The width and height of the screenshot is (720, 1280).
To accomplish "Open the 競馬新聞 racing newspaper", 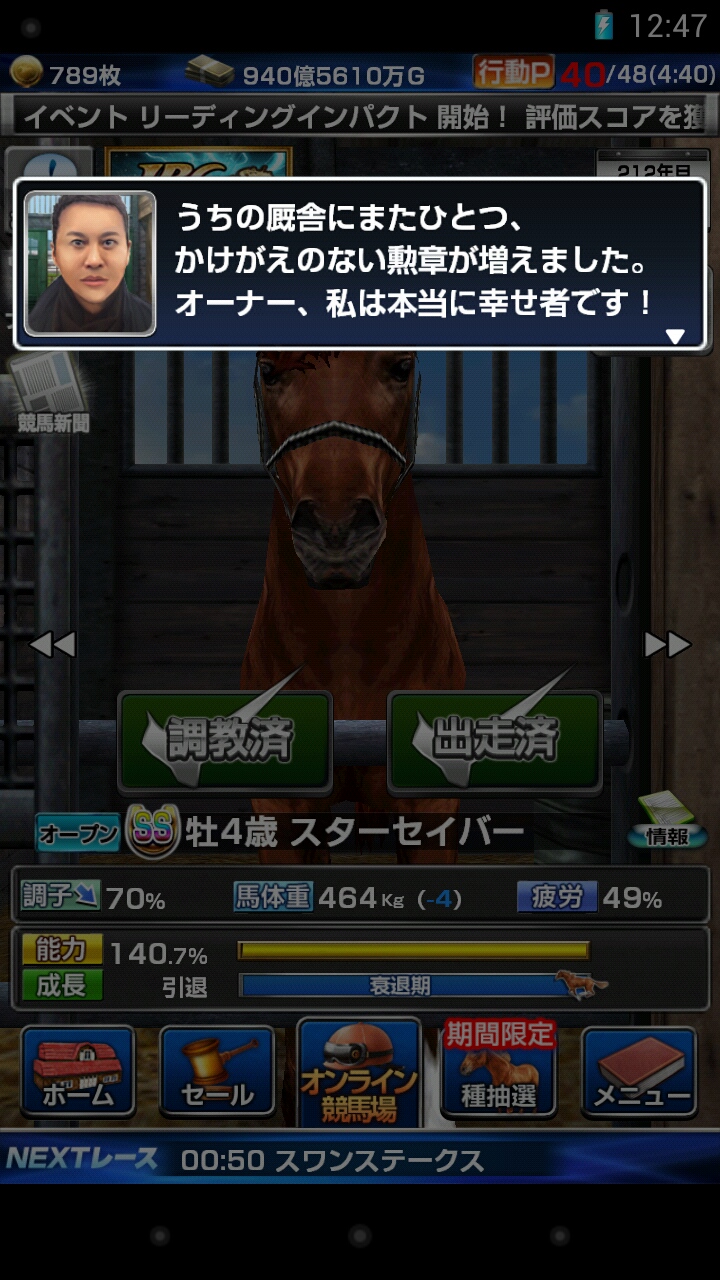I will pos(51,394).
